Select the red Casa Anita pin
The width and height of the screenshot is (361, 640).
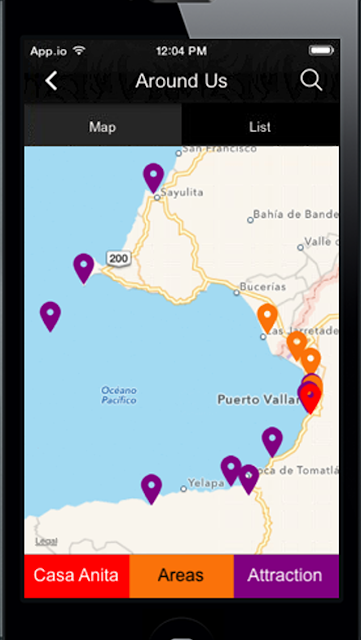click(311, 399)
